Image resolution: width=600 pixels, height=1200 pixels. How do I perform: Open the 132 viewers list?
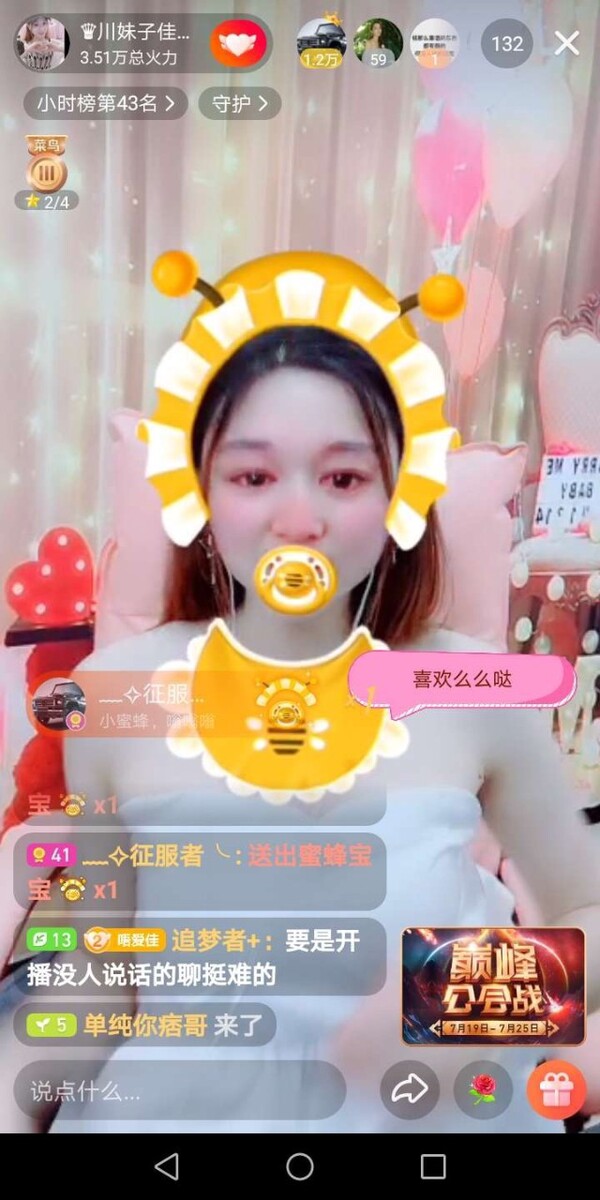507,43
